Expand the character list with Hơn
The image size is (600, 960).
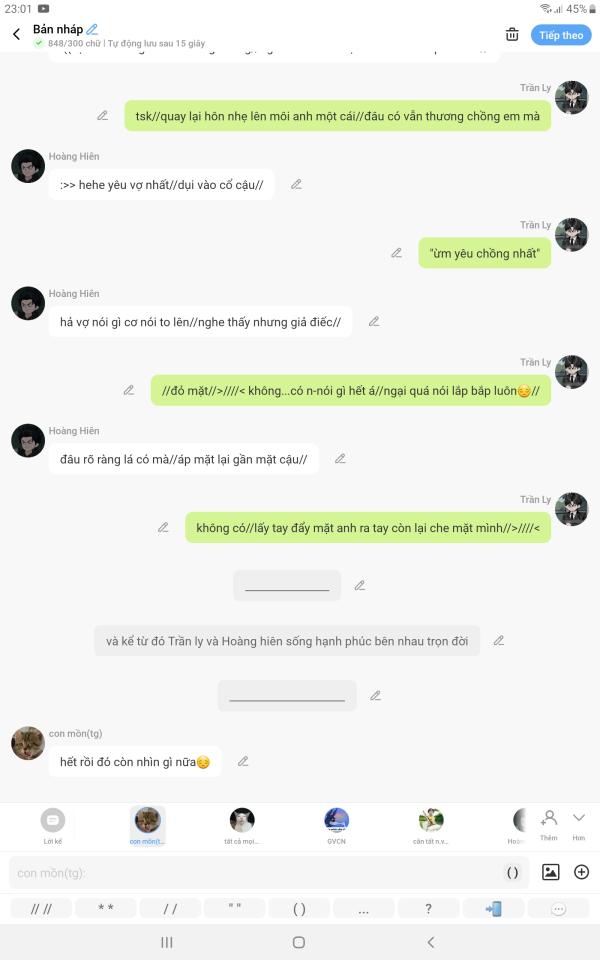click(x=579, y=823)
